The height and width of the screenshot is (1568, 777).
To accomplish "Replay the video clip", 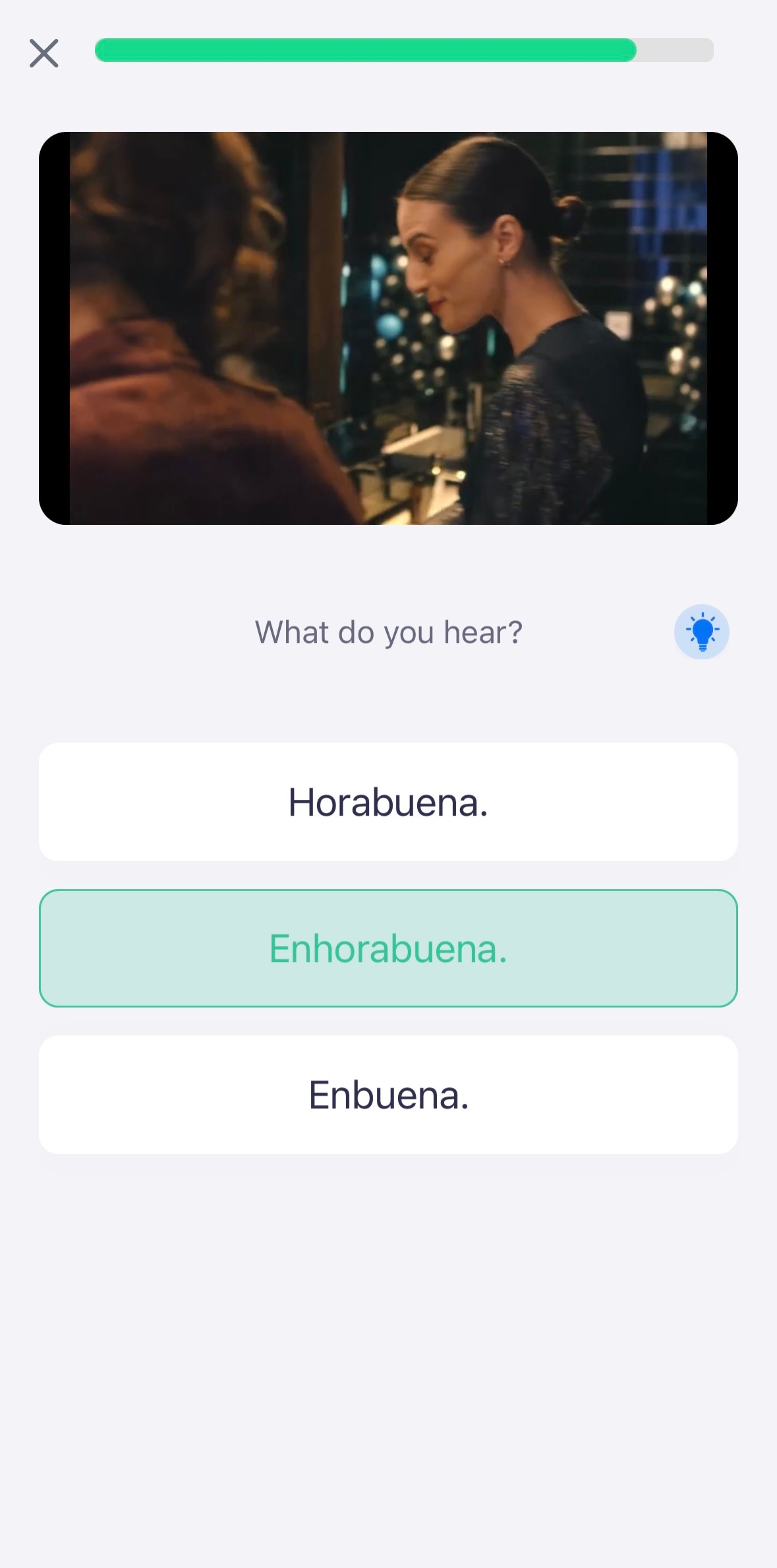I will (x=388, y=328).
